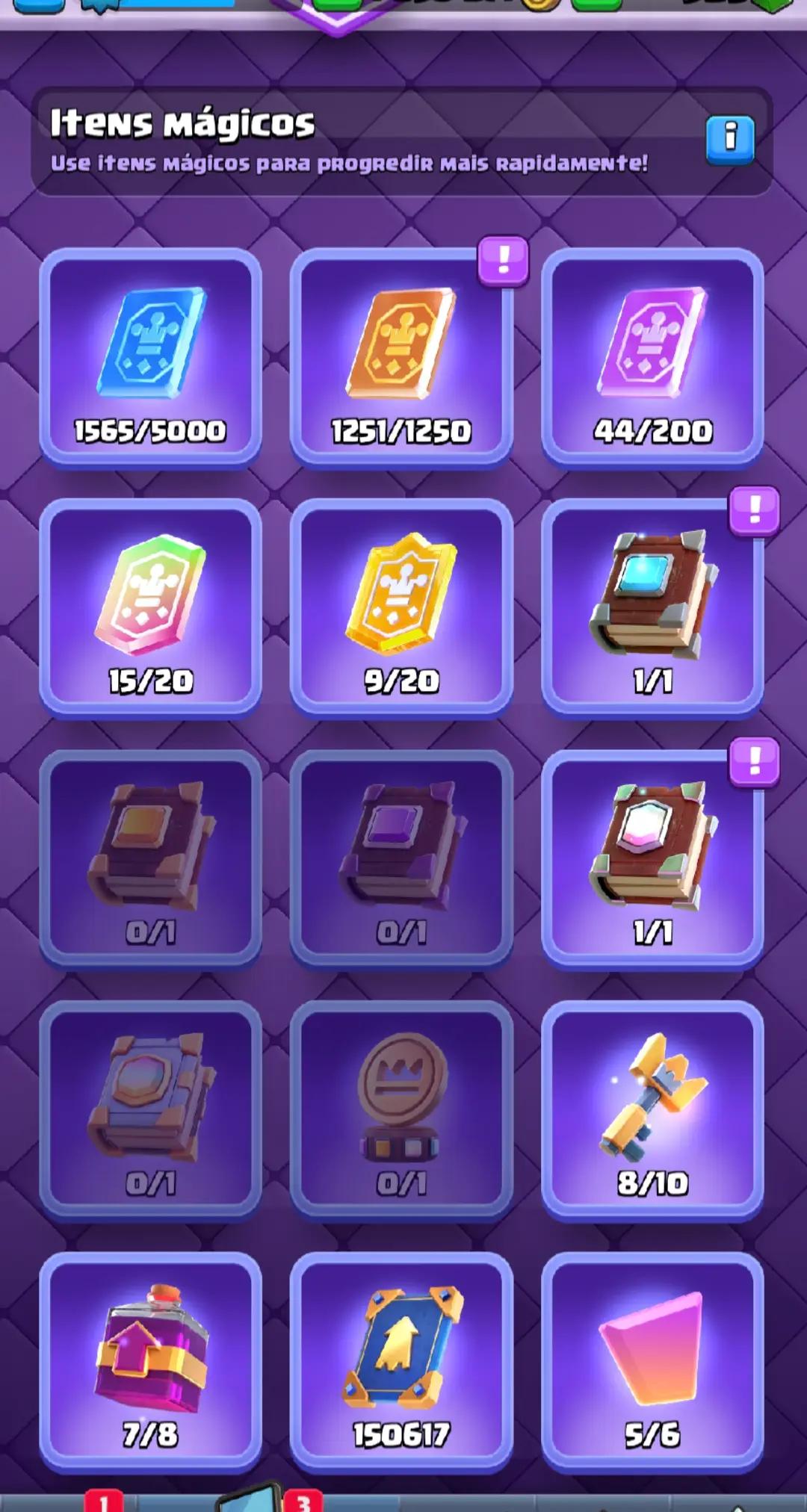This screenshot has width=807, height=1512.
Task: Tap the grey book of books 0/1
Action: (150, 1109)
